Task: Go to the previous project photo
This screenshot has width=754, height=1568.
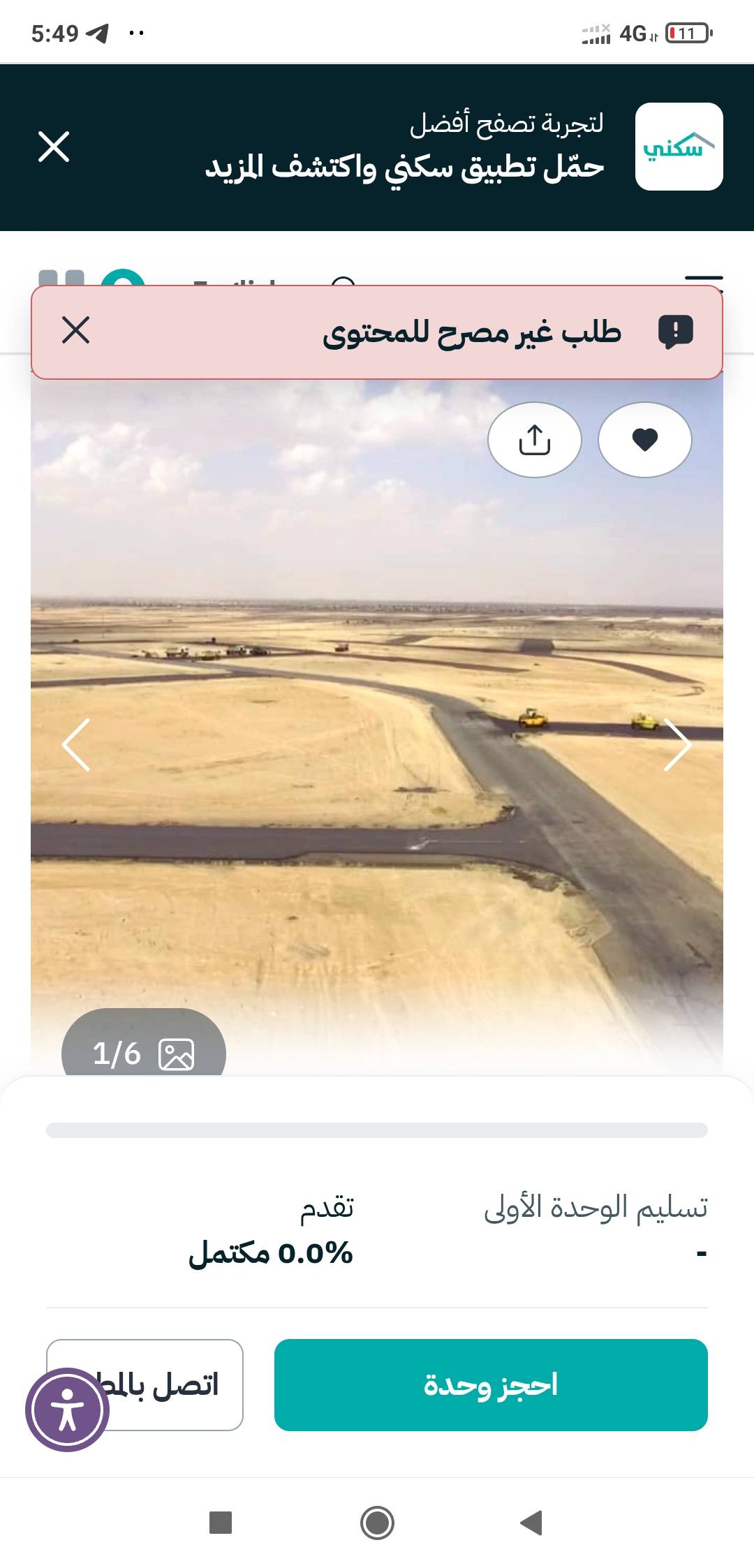Action: click(76, 745)
